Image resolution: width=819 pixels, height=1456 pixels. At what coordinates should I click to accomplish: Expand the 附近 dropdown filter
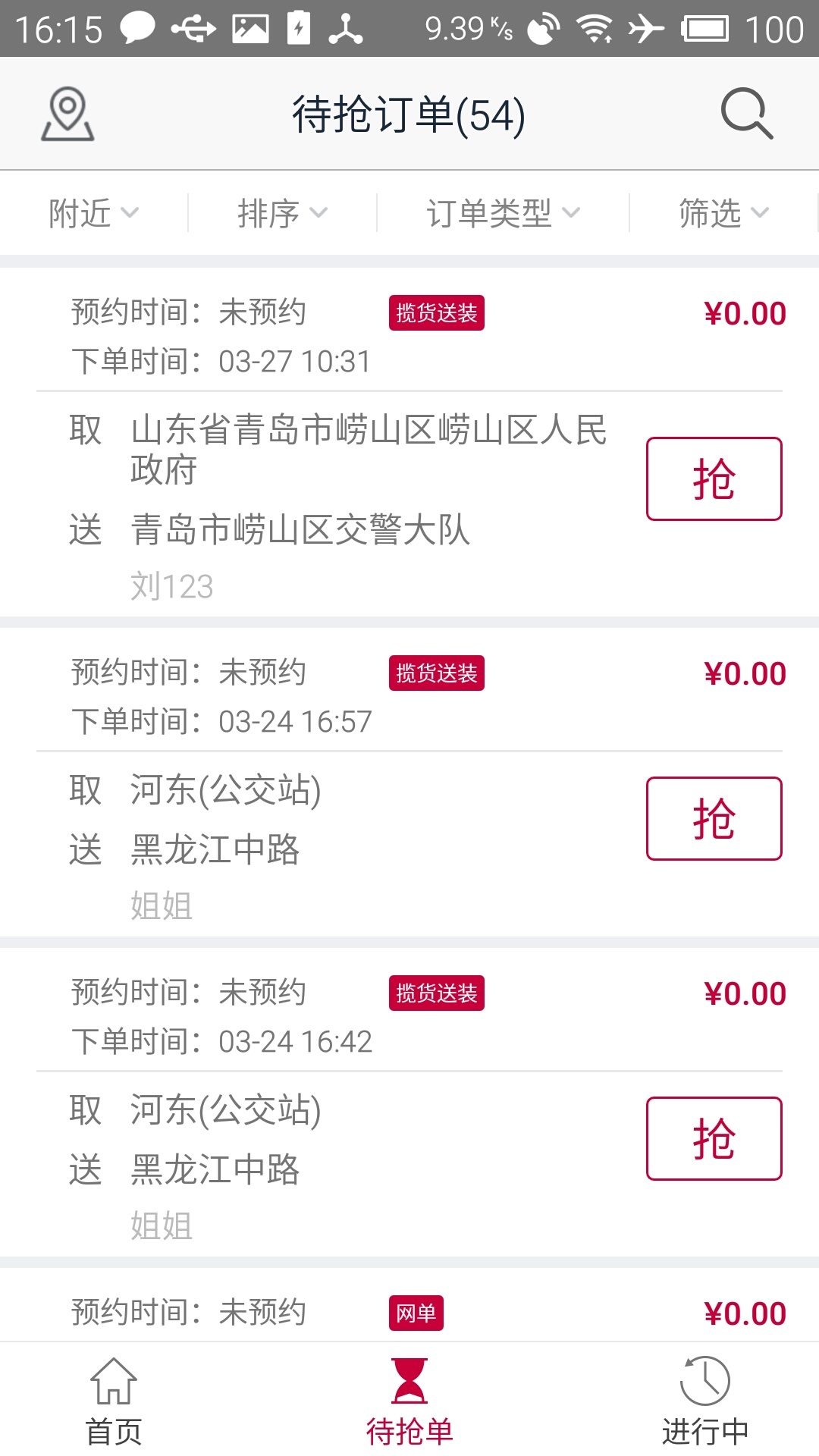(93, 213)
